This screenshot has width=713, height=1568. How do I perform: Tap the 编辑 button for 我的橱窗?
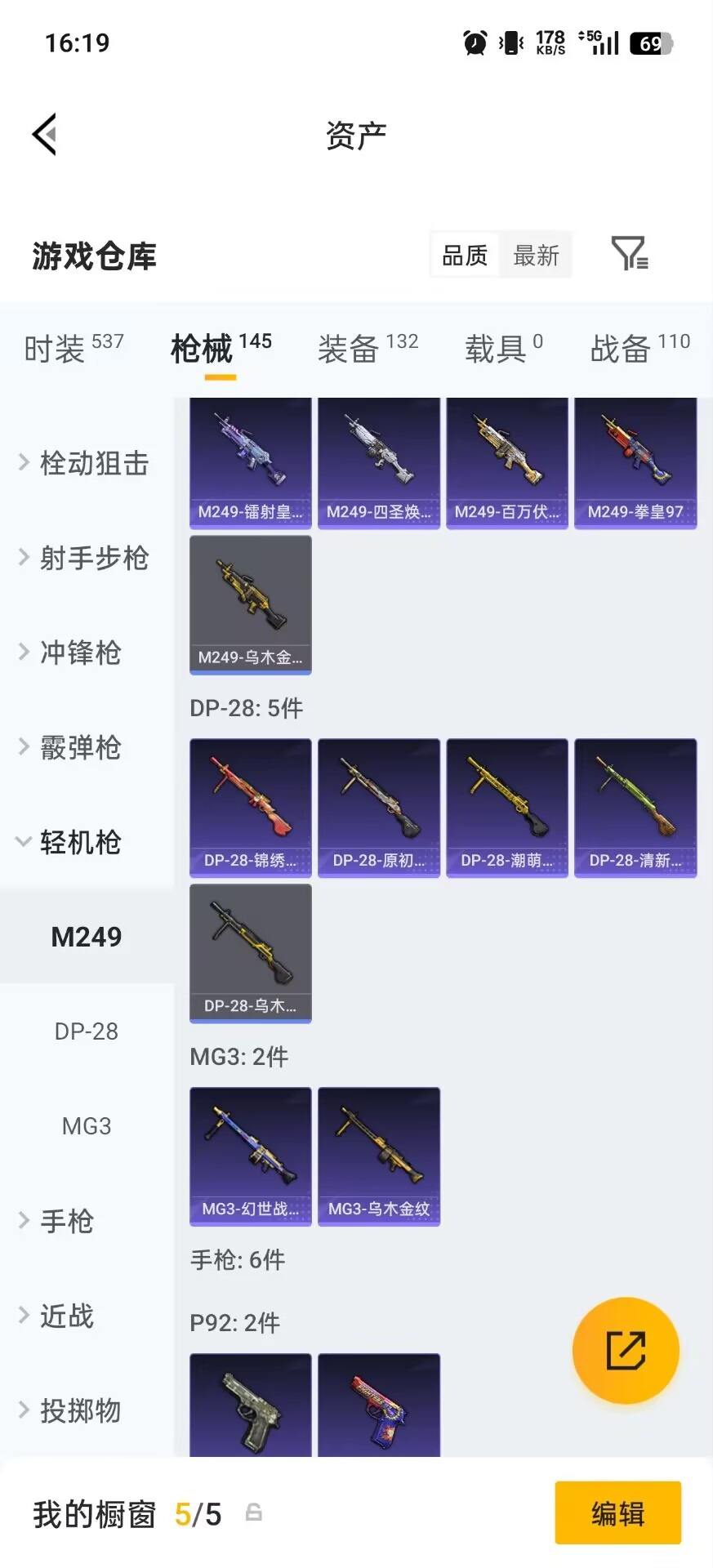pyautogui.click(x=617, y=1513)
